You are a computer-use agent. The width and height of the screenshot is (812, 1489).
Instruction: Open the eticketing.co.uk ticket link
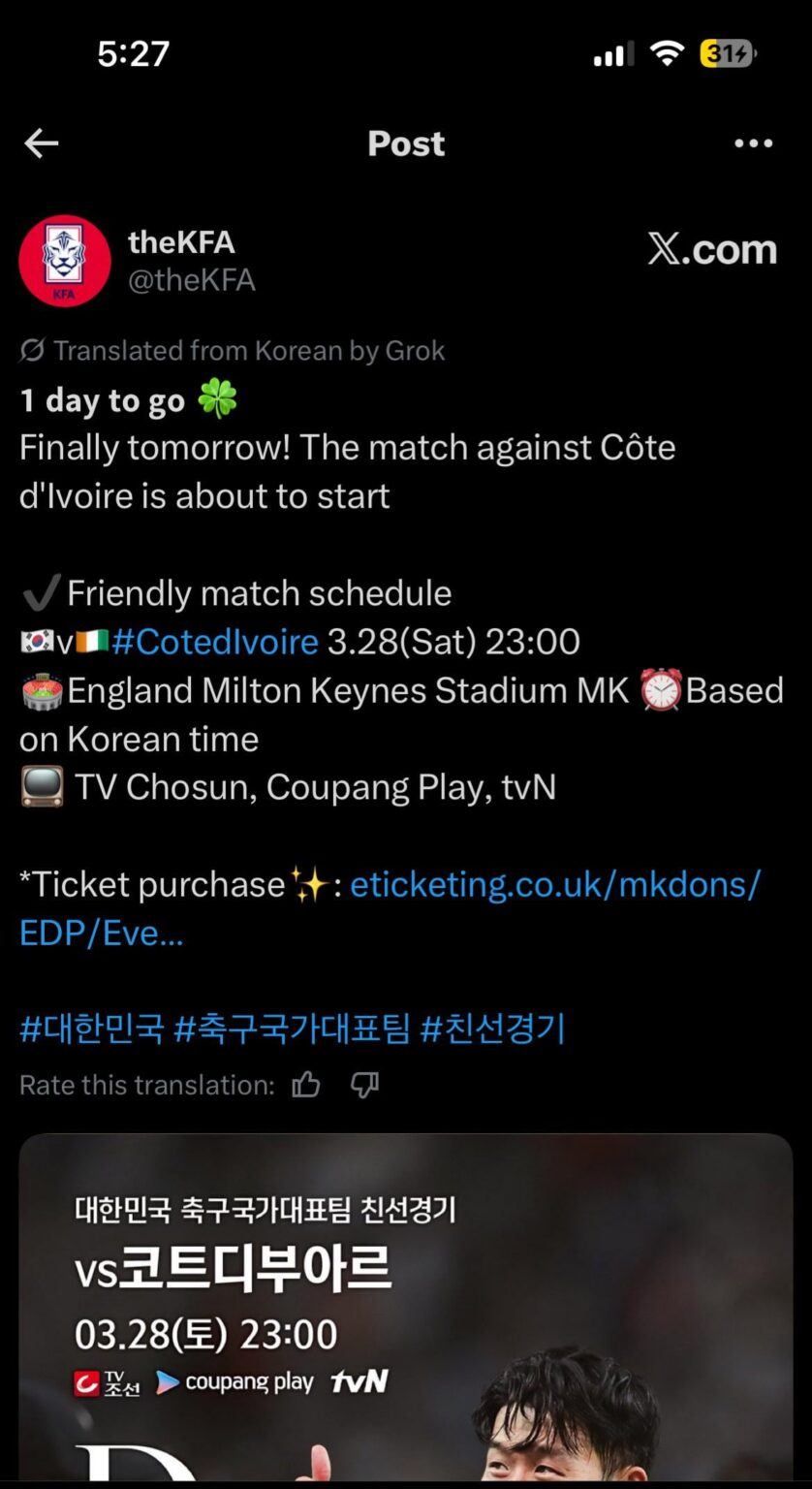pyautogui.click(x=555, y=883)
